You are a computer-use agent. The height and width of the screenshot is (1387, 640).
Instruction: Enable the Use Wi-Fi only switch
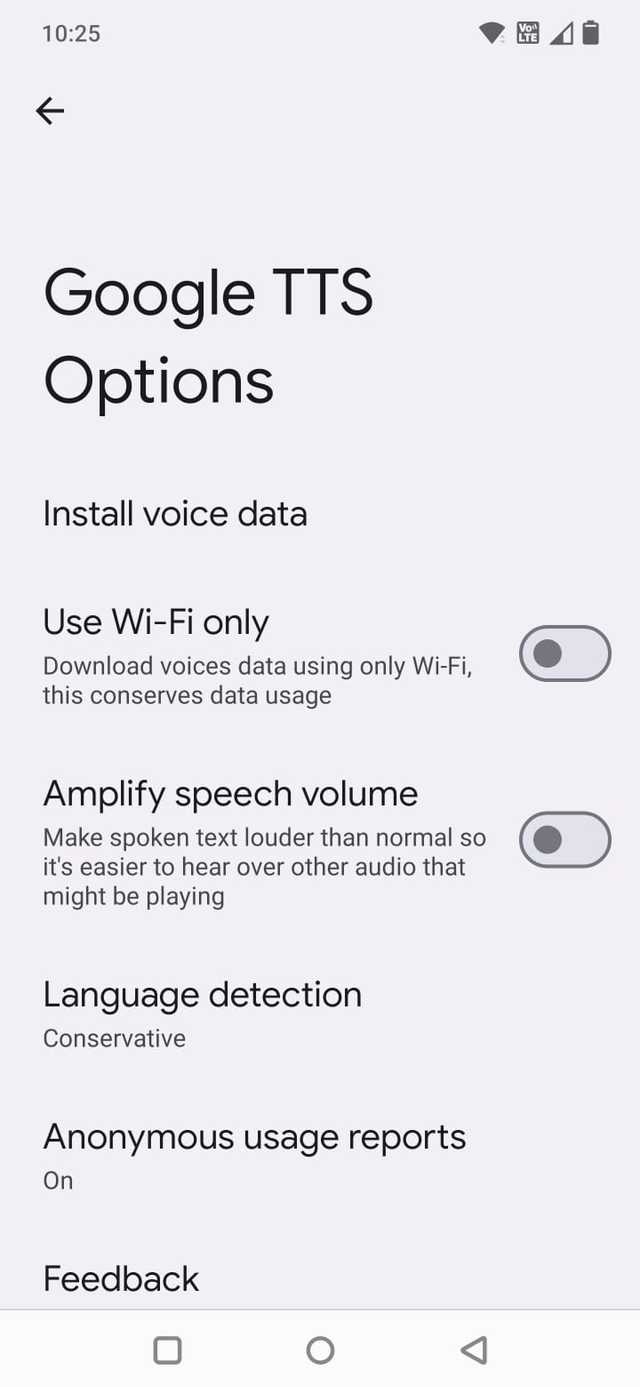[x=564, y=654]
